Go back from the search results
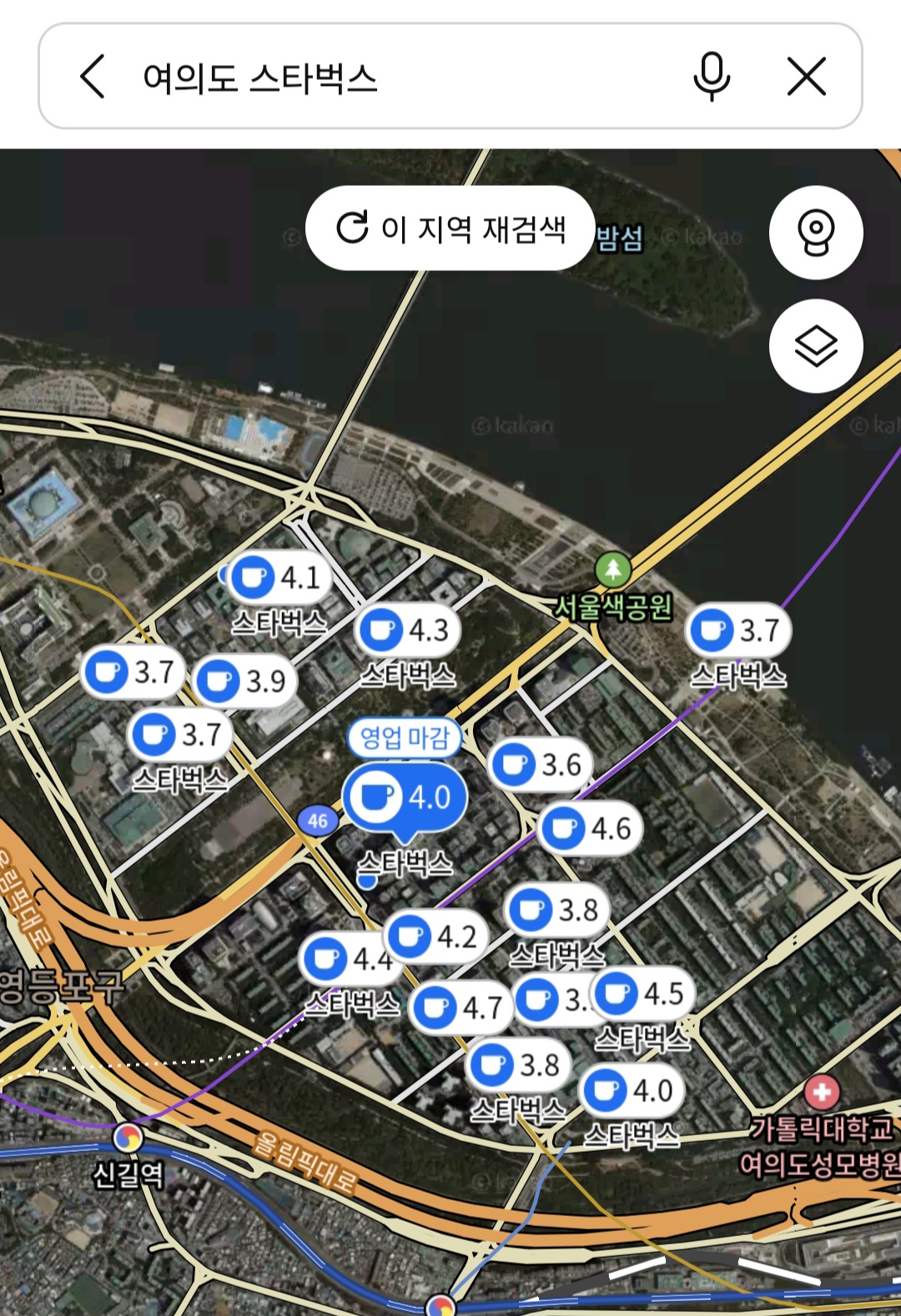 pyautogui.click(x=93, y=77)
